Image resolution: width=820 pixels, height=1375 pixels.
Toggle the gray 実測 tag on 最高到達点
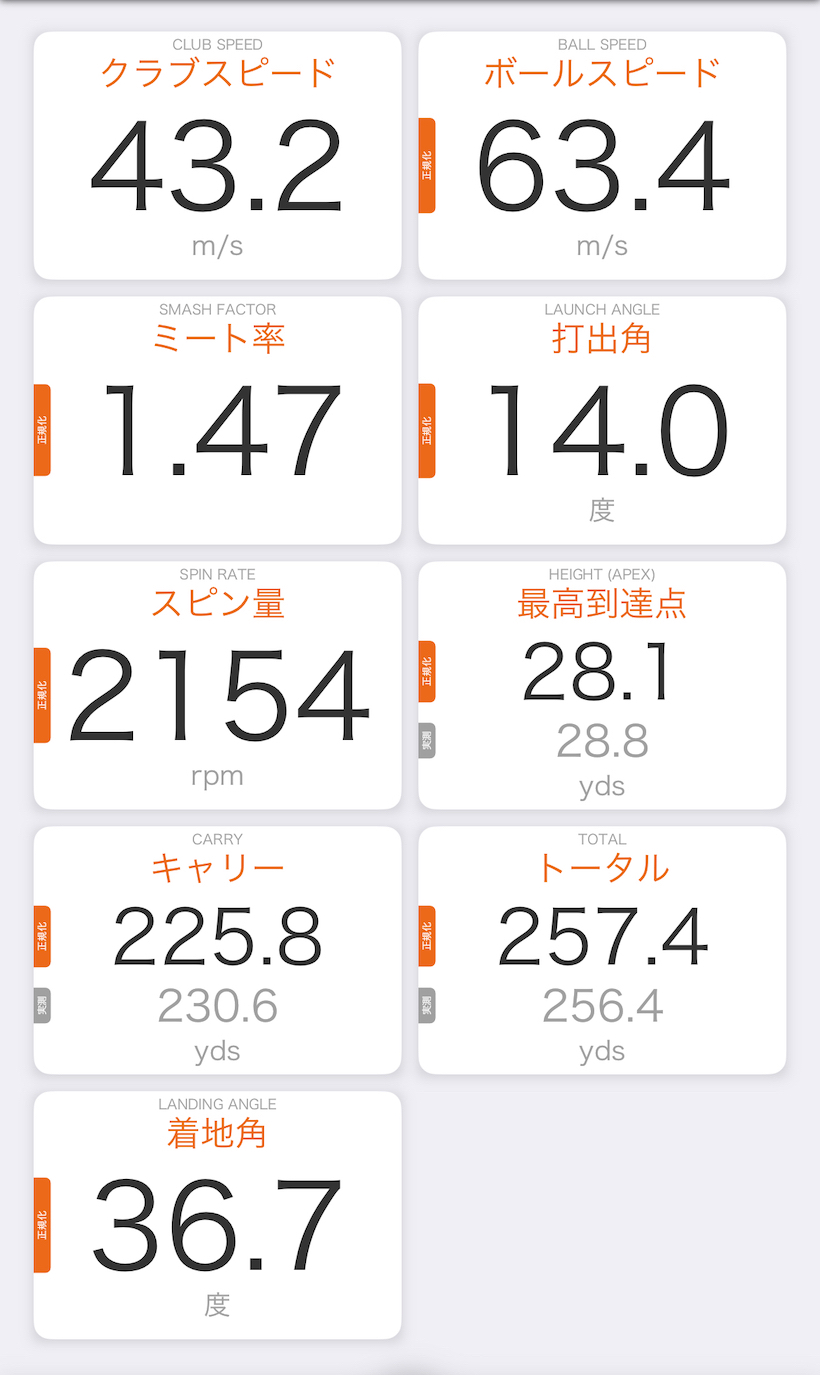[428, 740]
